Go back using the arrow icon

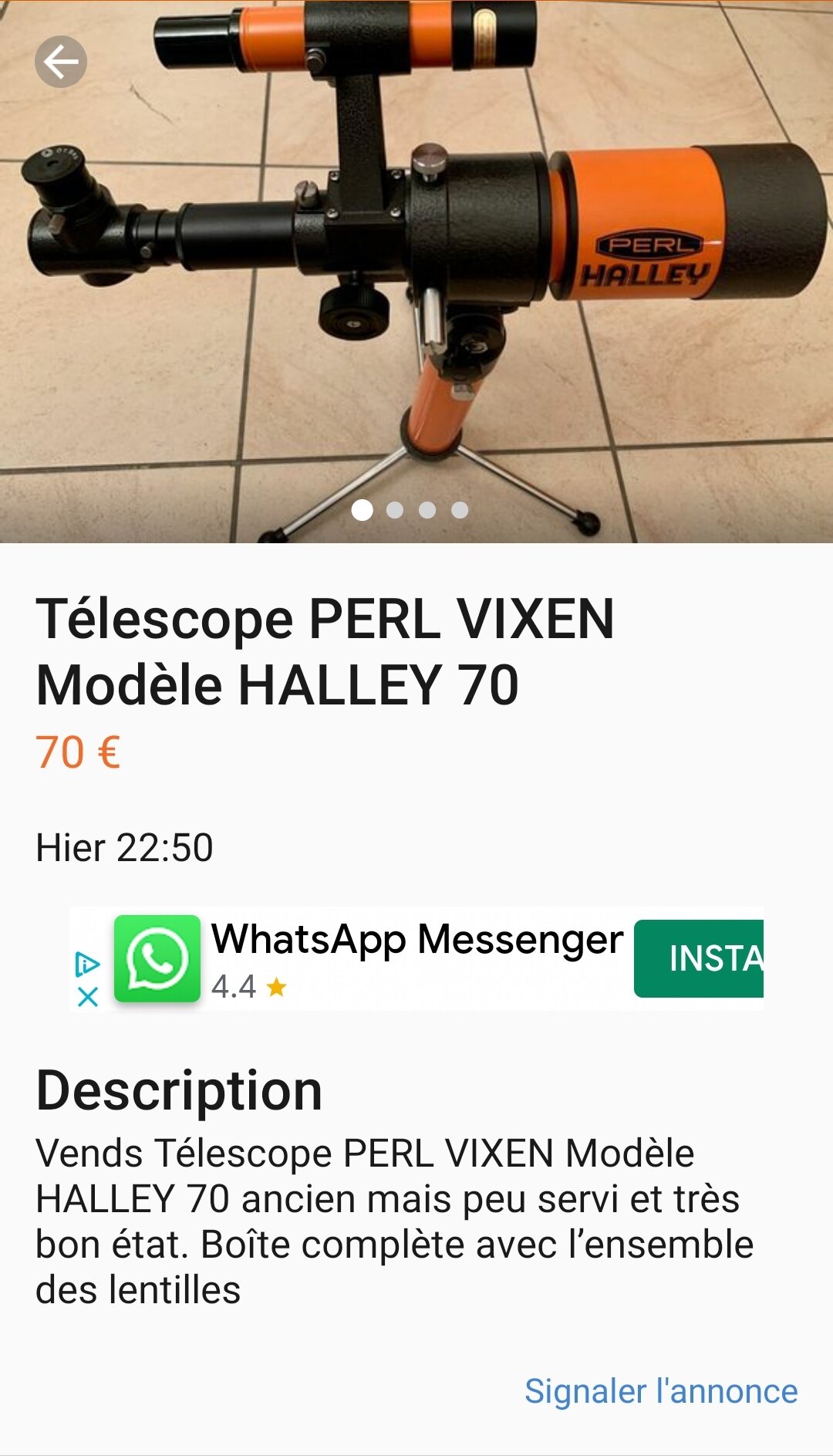tap(60, 62)
